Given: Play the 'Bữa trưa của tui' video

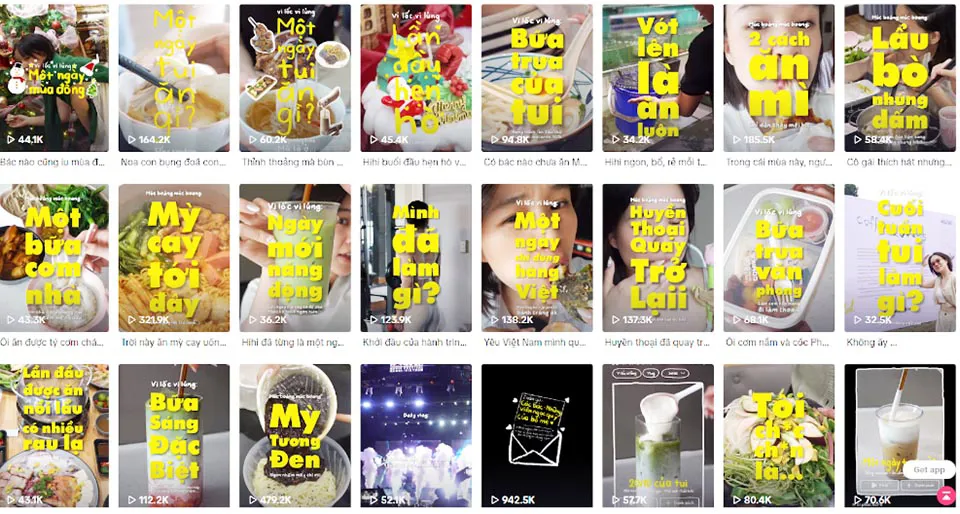Looking at the screenshot, I should [x=536, y=78].
